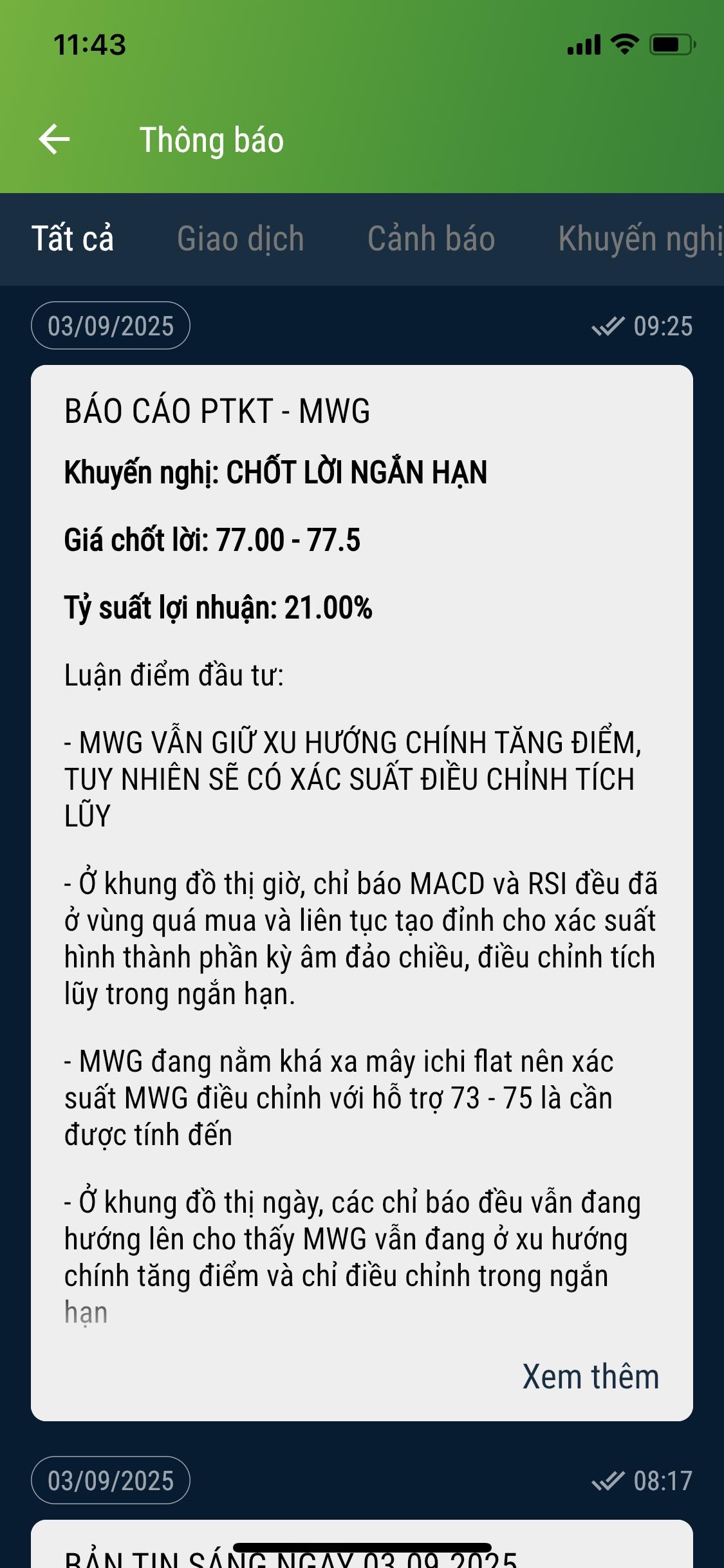Expand the partially visible Khuyến nghị tab

640,238
